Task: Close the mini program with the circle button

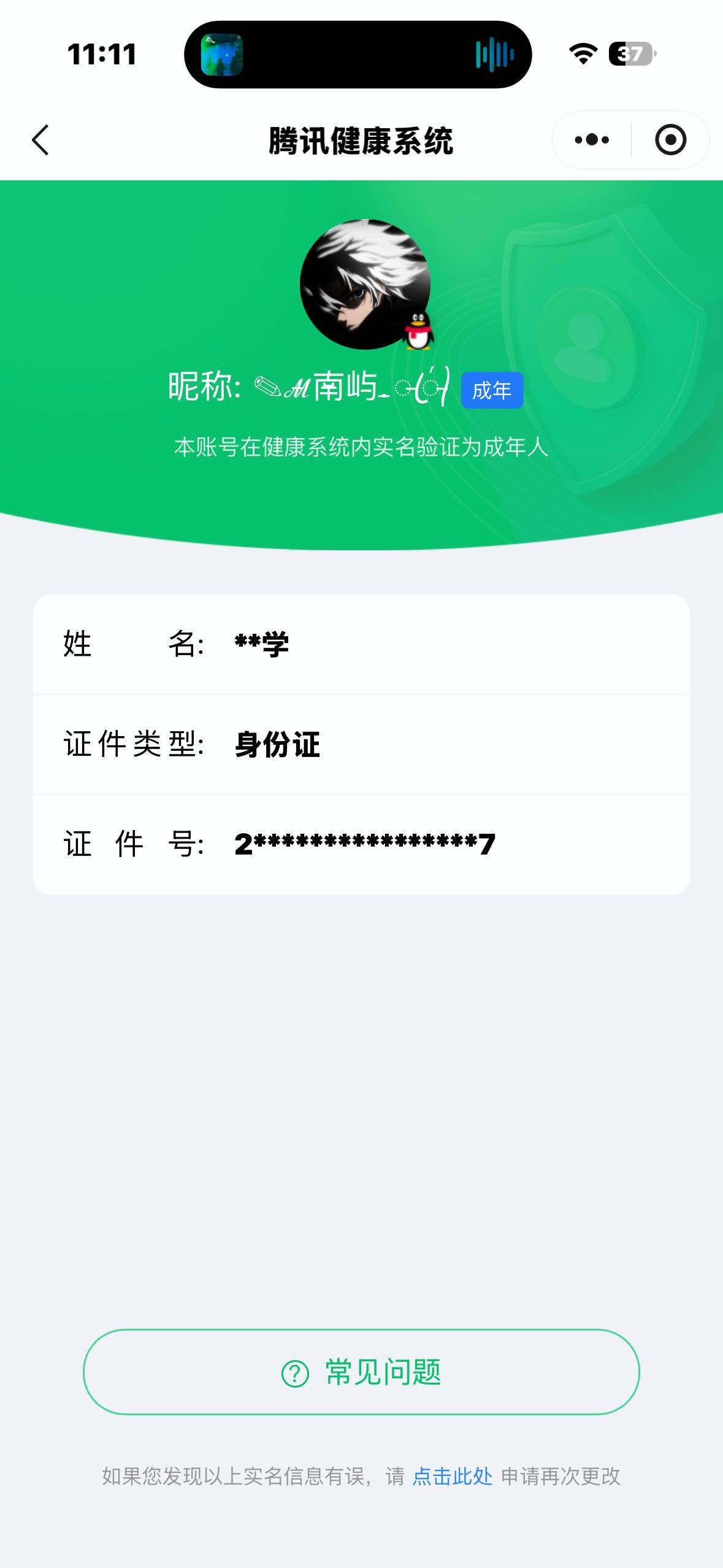Action: click(x=670, y=140)
